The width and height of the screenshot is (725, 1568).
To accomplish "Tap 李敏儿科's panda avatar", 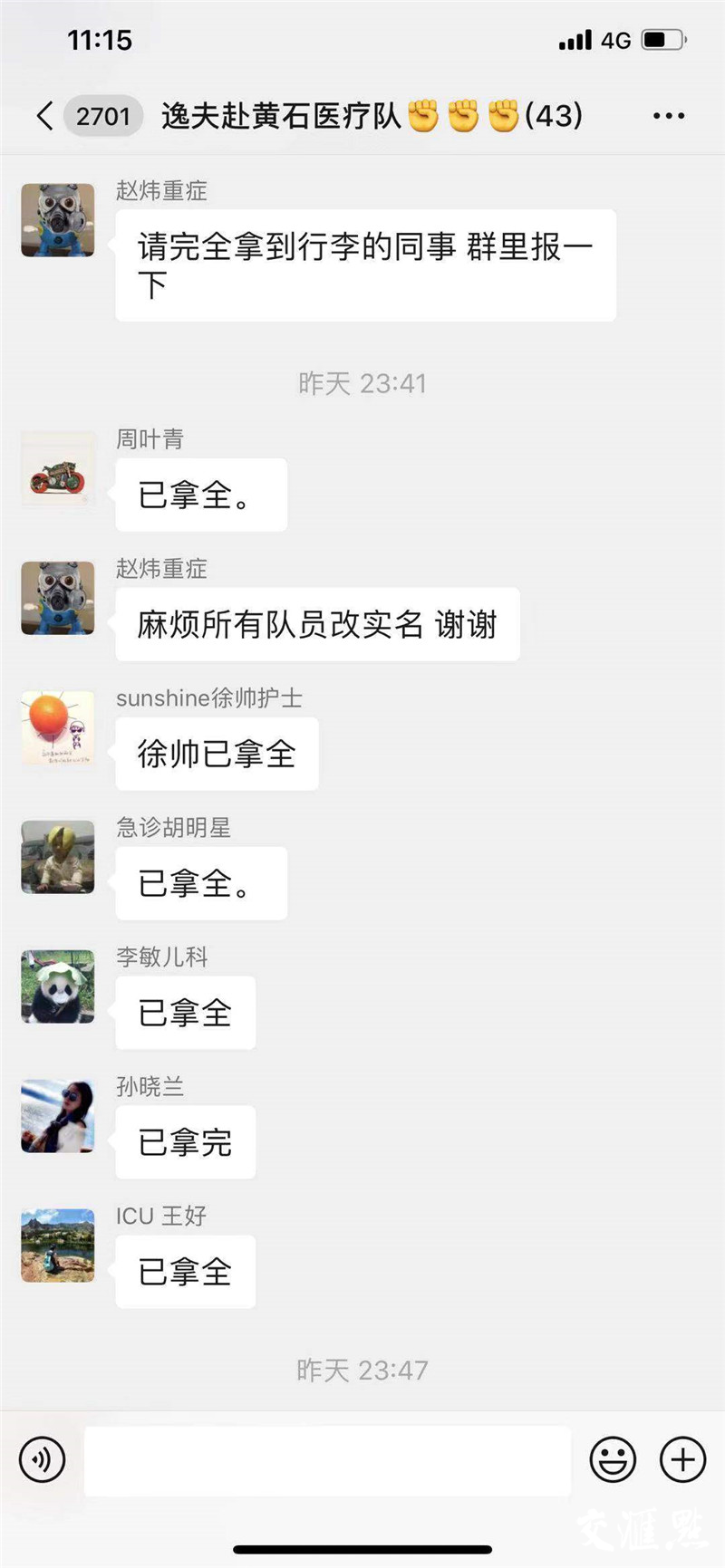I will (x=58, y=986).
